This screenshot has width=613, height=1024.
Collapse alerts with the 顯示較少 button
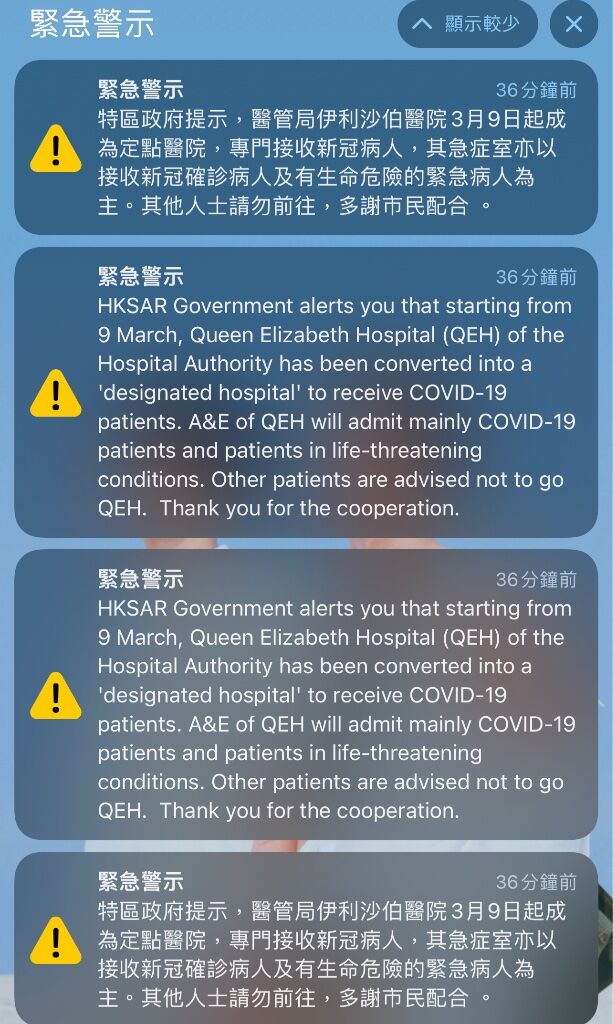(x=467, y=24)
